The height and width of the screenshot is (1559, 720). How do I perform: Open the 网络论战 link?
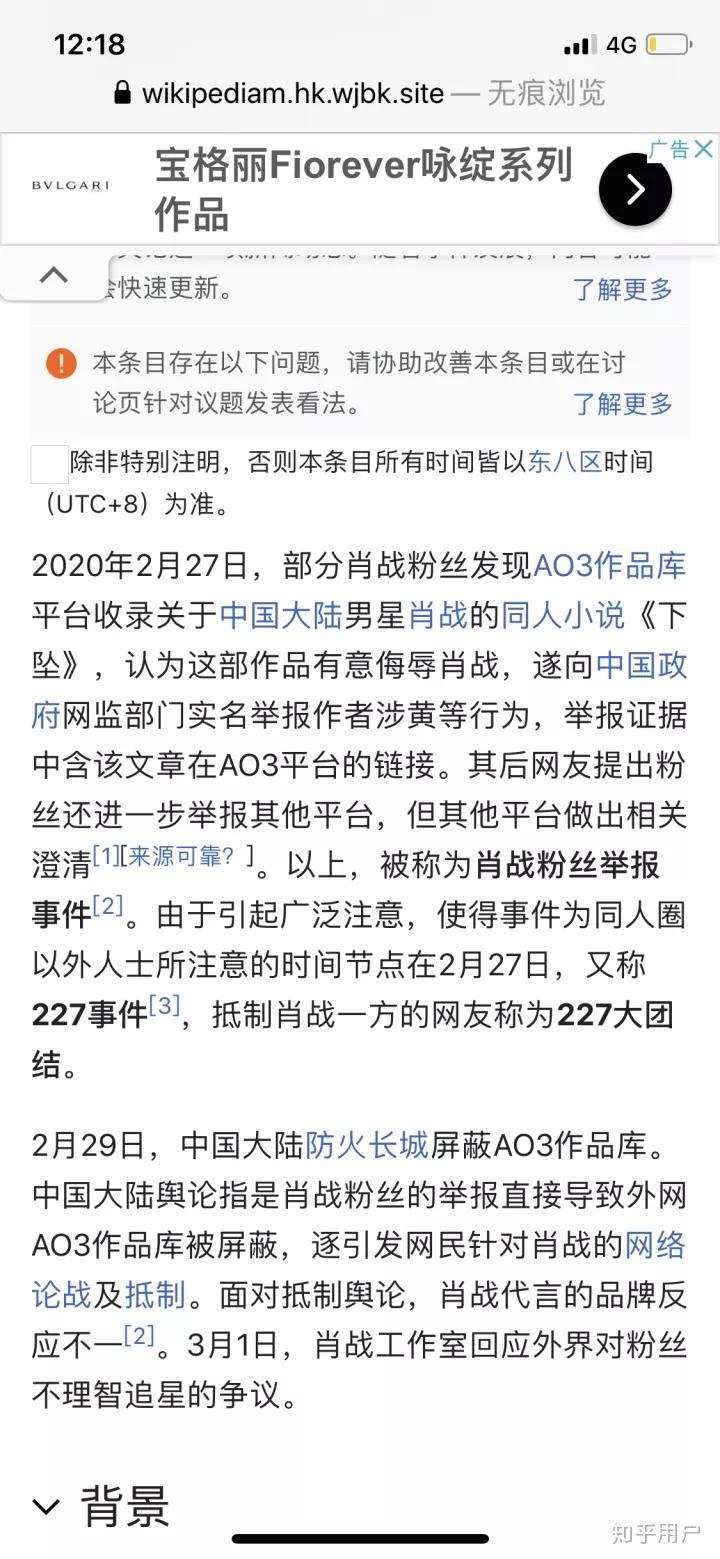(x=656, y=1245)
